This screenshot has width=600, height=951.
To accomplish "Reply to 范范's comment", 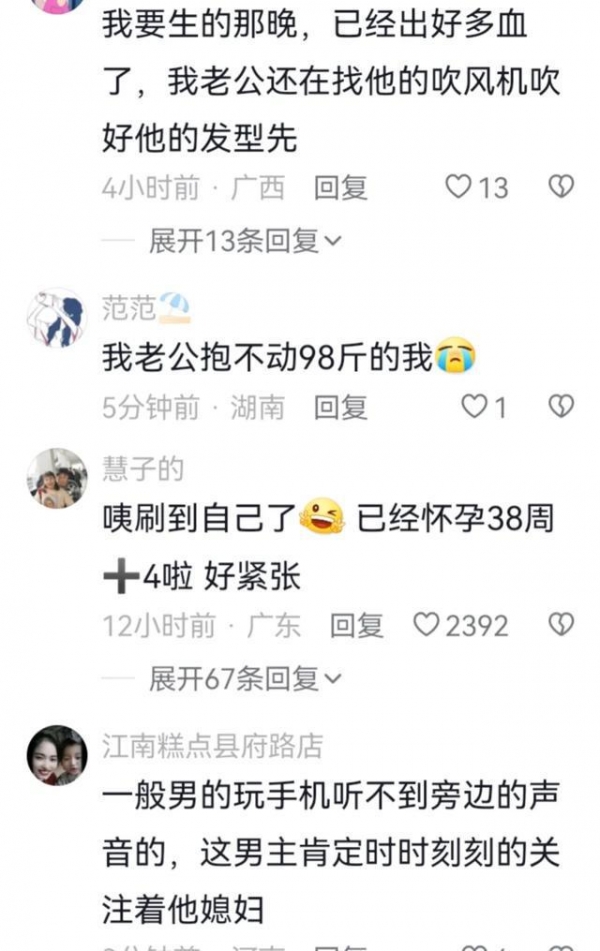I will [x=341, y=407].
